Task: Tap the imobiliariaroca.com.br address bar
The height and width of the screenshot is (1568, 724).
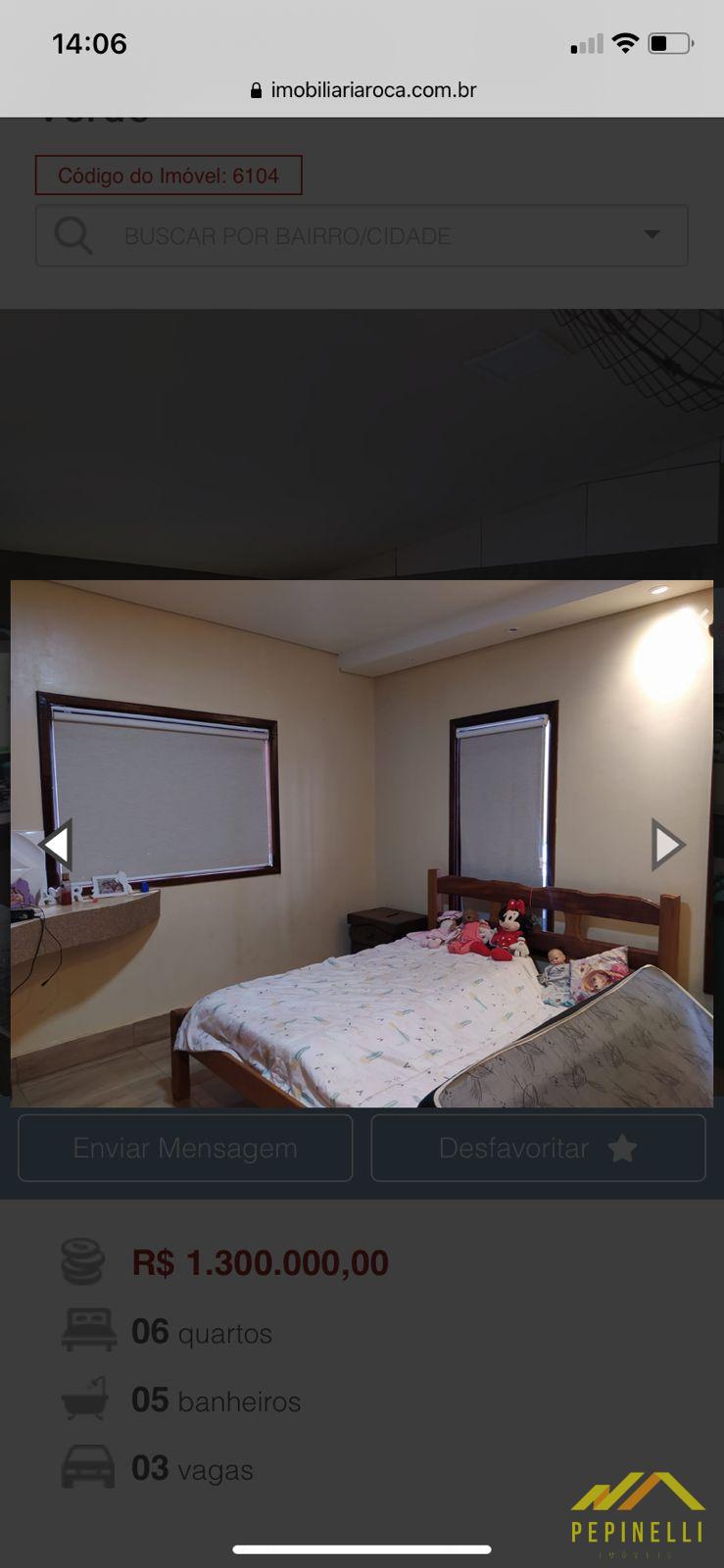Action: pyautogui.click(x=362, y=90)
